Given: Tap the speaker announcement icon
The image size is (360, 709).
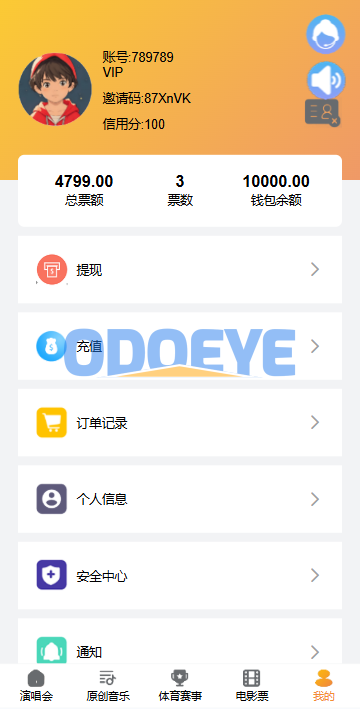Looking at the screenshot, I should point(326,80).
